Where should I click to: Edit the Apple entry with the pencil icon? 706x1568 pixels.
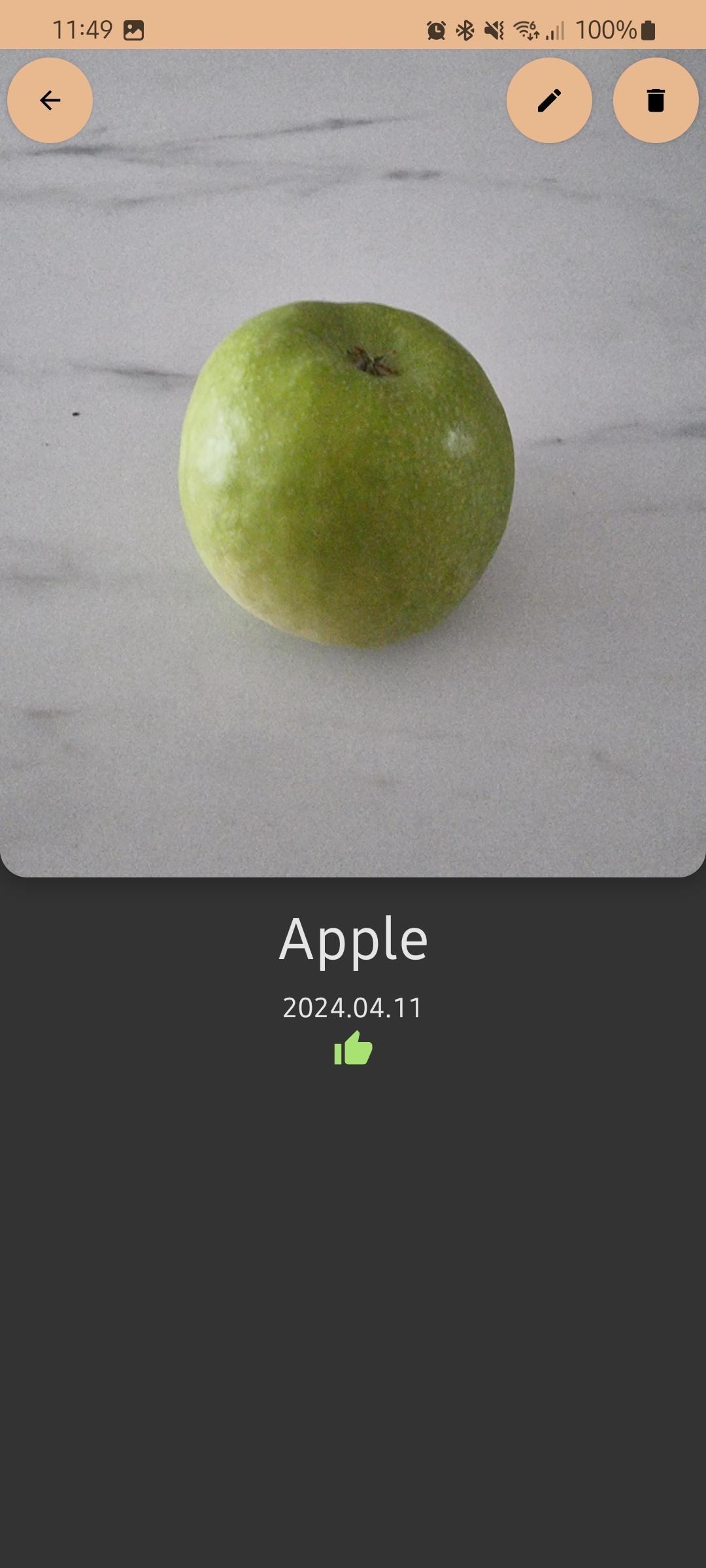(549, 100)
